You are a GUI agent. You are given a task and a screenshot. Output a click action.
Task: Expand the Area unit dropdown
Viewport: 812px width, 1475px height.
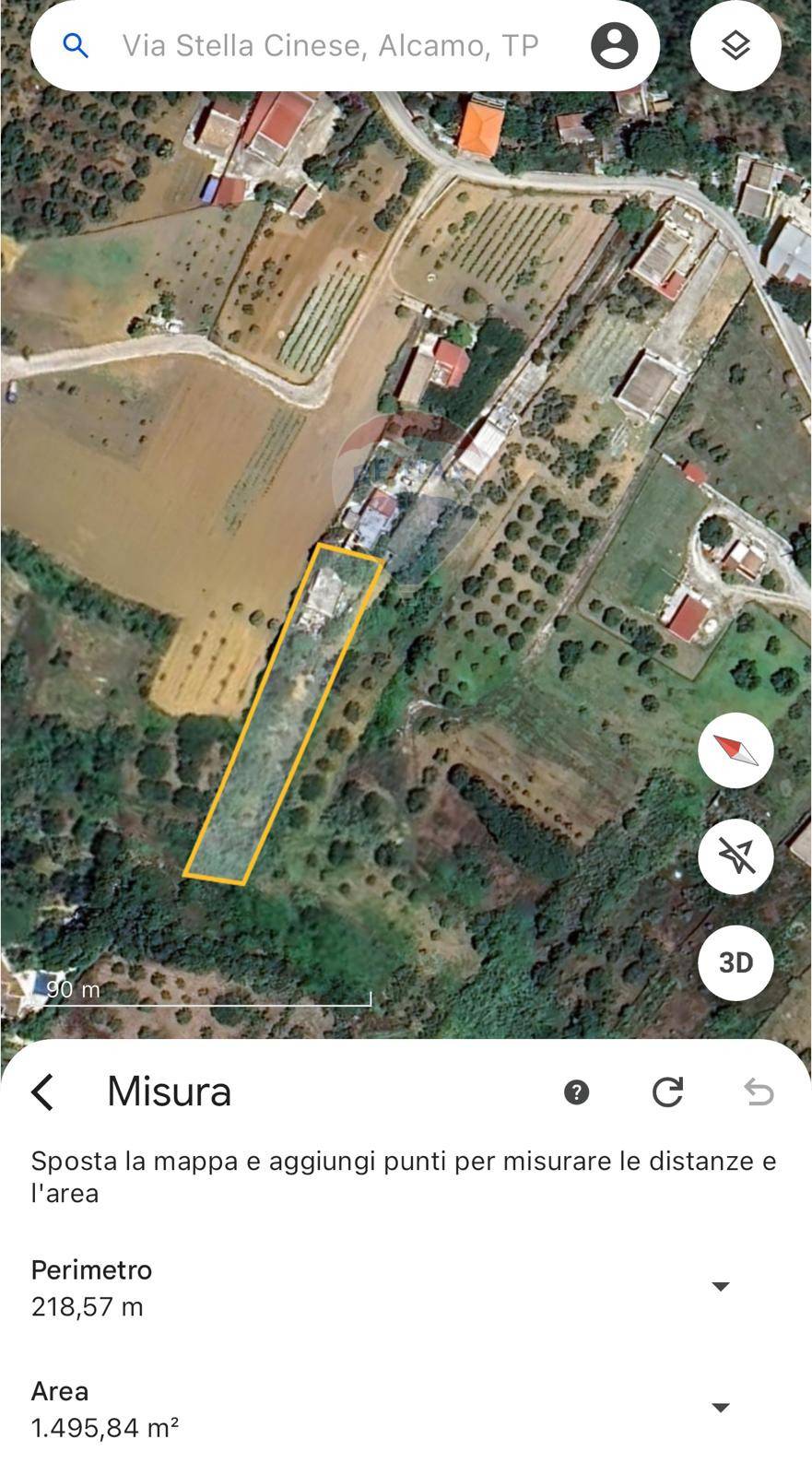[721, 1408]
